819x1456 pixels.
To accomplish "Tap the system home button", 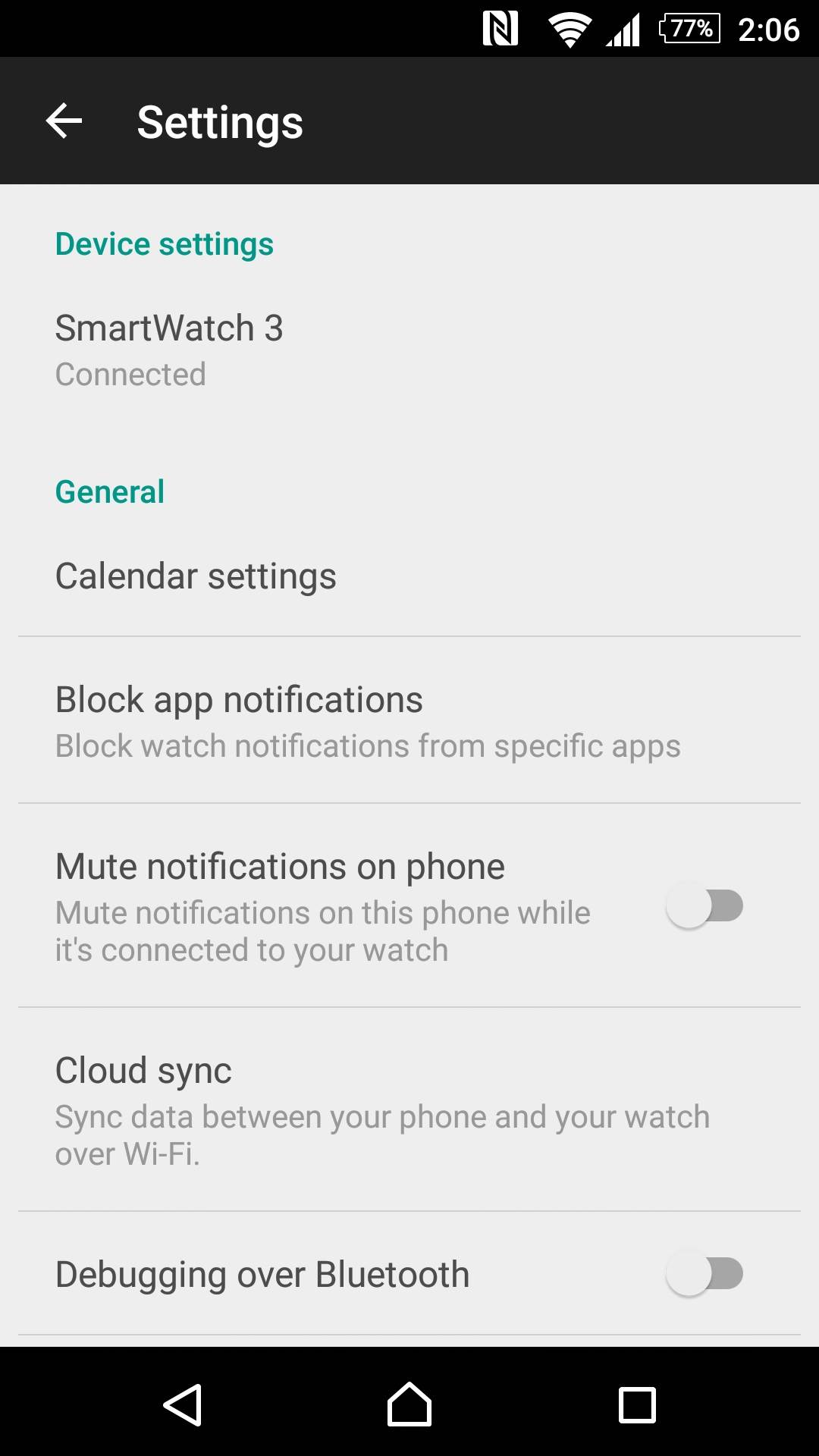I will 409,1404.
